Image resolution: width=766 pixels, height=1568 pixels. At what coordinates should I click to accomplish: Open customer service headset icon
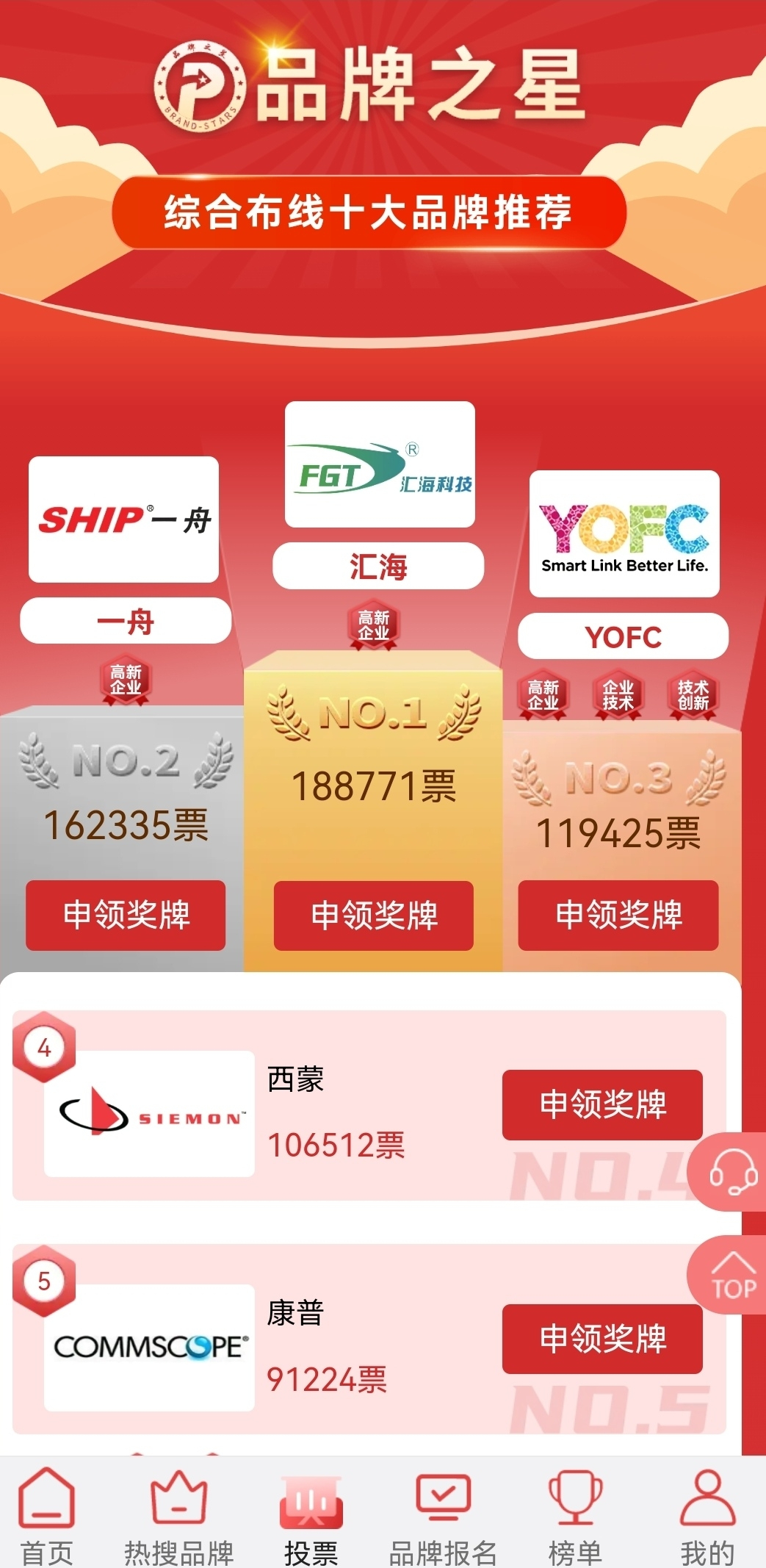[733, 1172]
